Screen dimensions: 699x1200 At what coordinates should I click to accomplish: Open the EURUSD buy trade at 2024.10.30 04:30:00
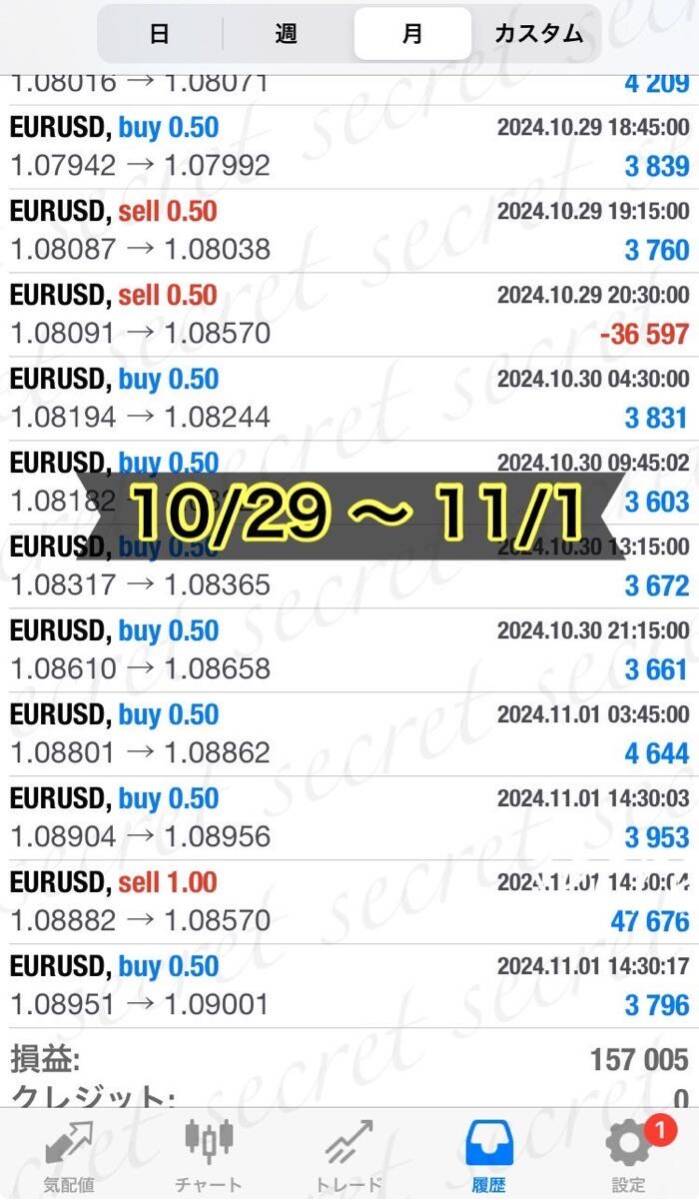point(349,399)
